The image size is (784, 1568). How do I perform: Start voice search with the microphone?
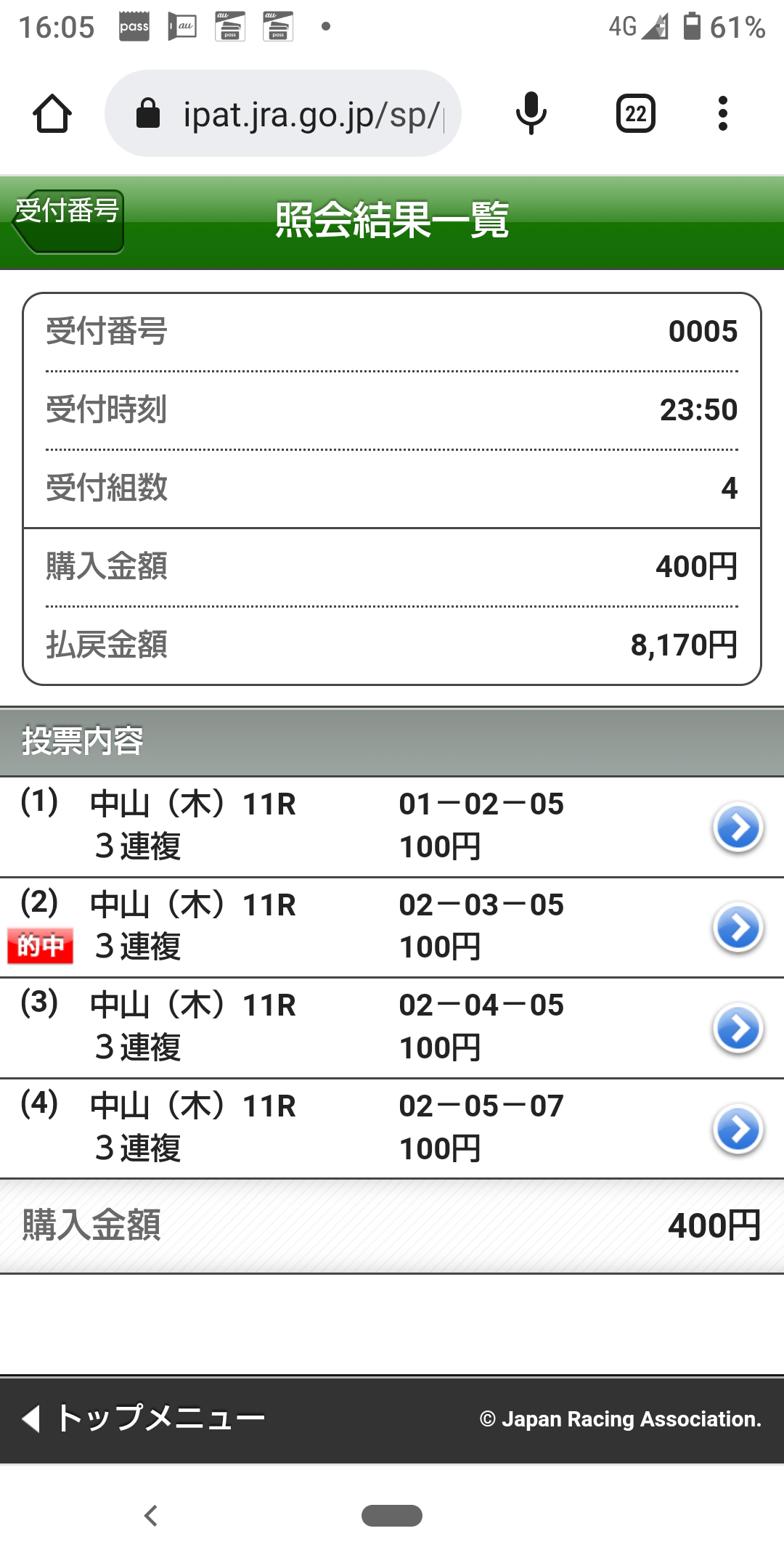[x=531, y=114]
